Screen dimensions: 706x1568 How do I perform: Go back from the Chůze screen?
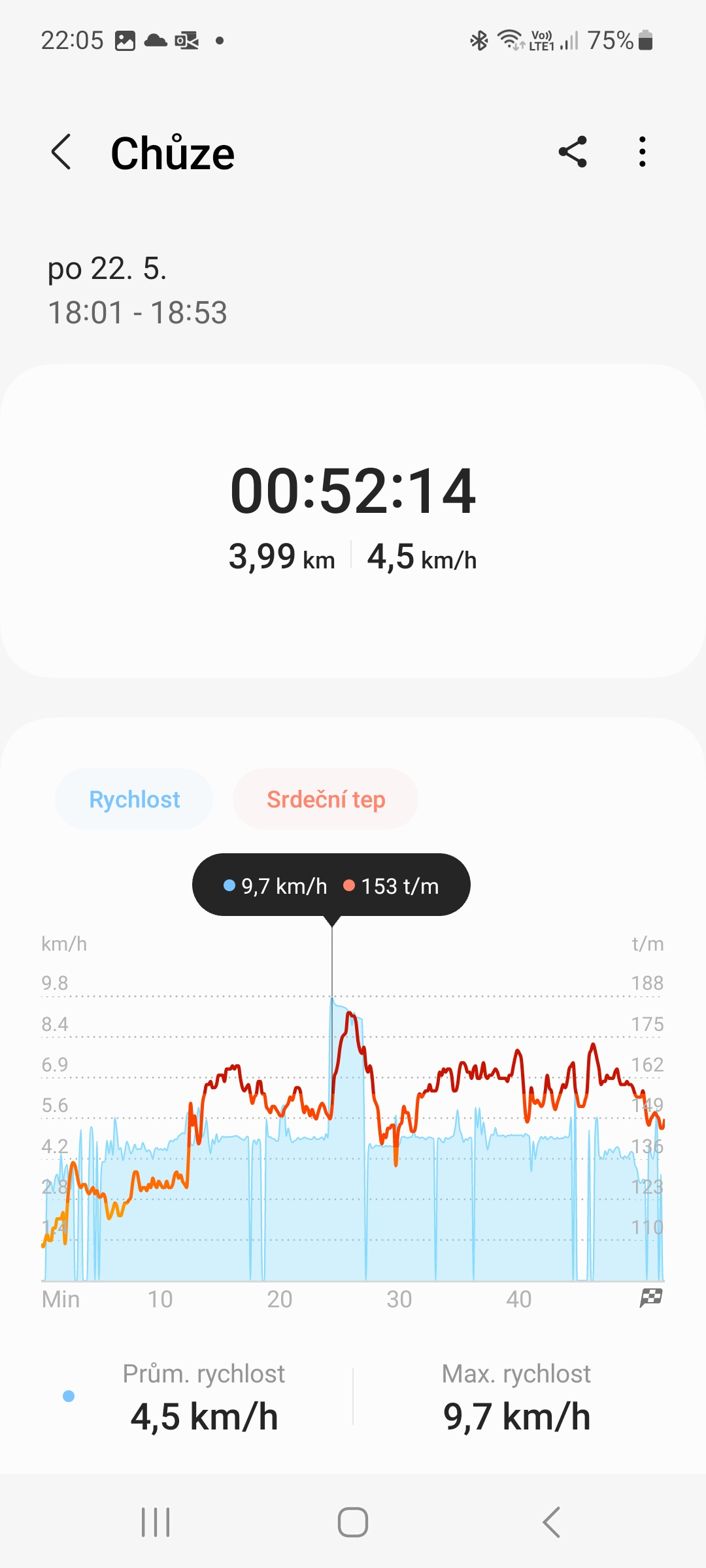click(x=61, y=152)
